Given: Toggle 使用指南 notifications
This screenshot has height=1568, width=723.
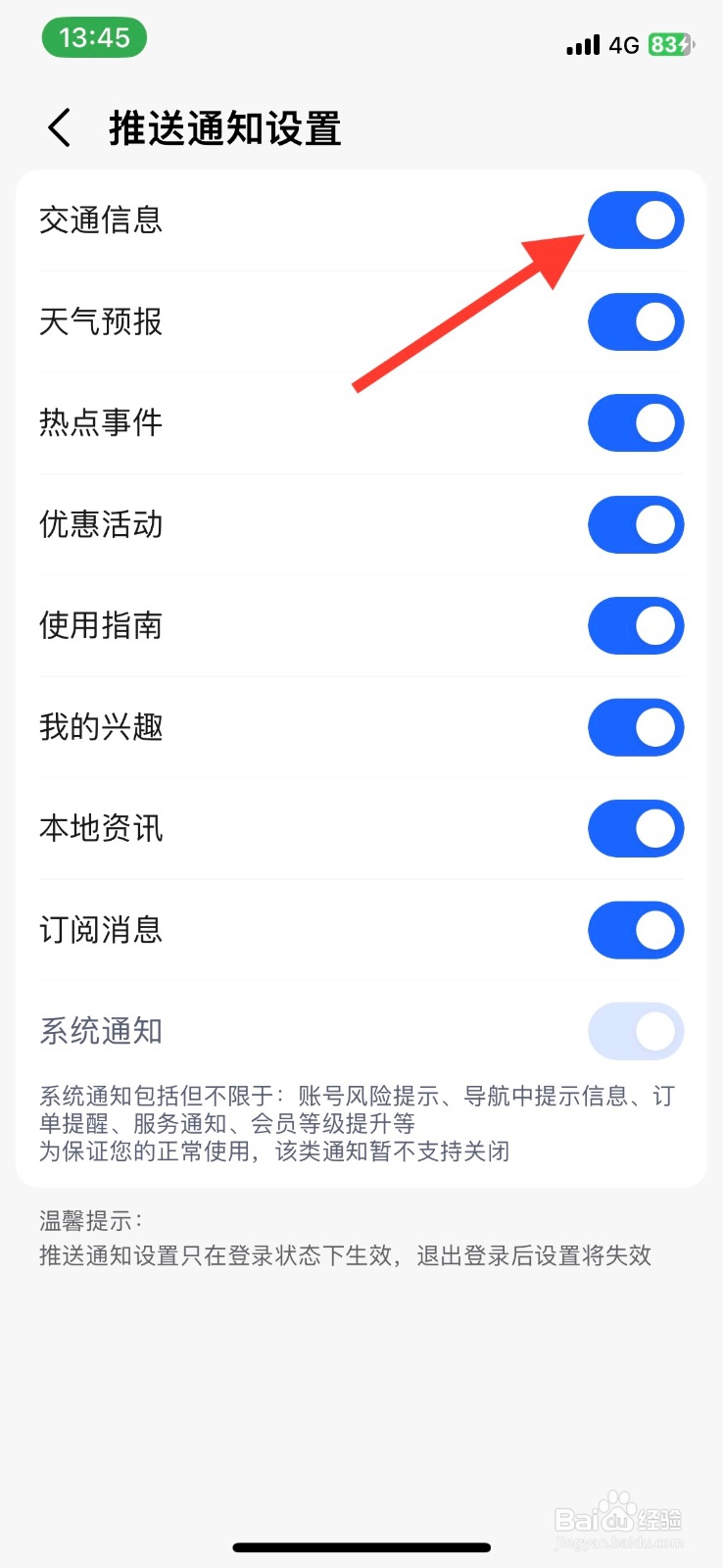Looking at the screenshot, I should click(x=636, y=626).
